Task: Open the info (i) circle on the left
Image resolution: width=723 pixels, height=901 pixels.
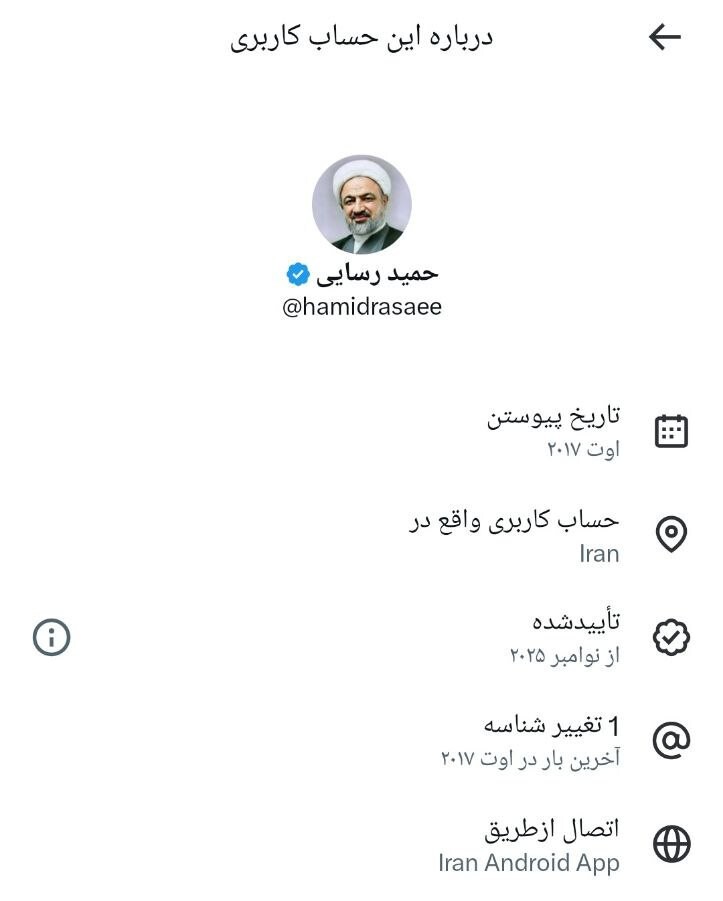Action: pyautogui.click(x=51, y=637)
